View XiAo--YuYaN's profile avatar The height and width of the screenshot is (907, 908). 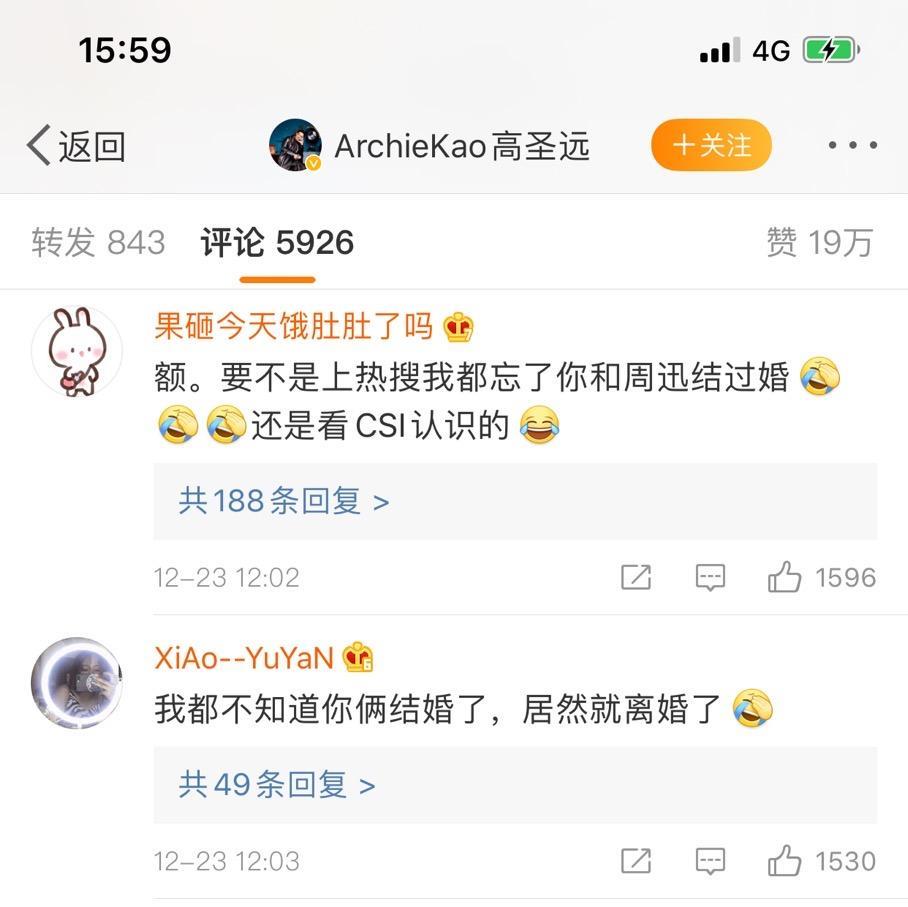point(77,683)
